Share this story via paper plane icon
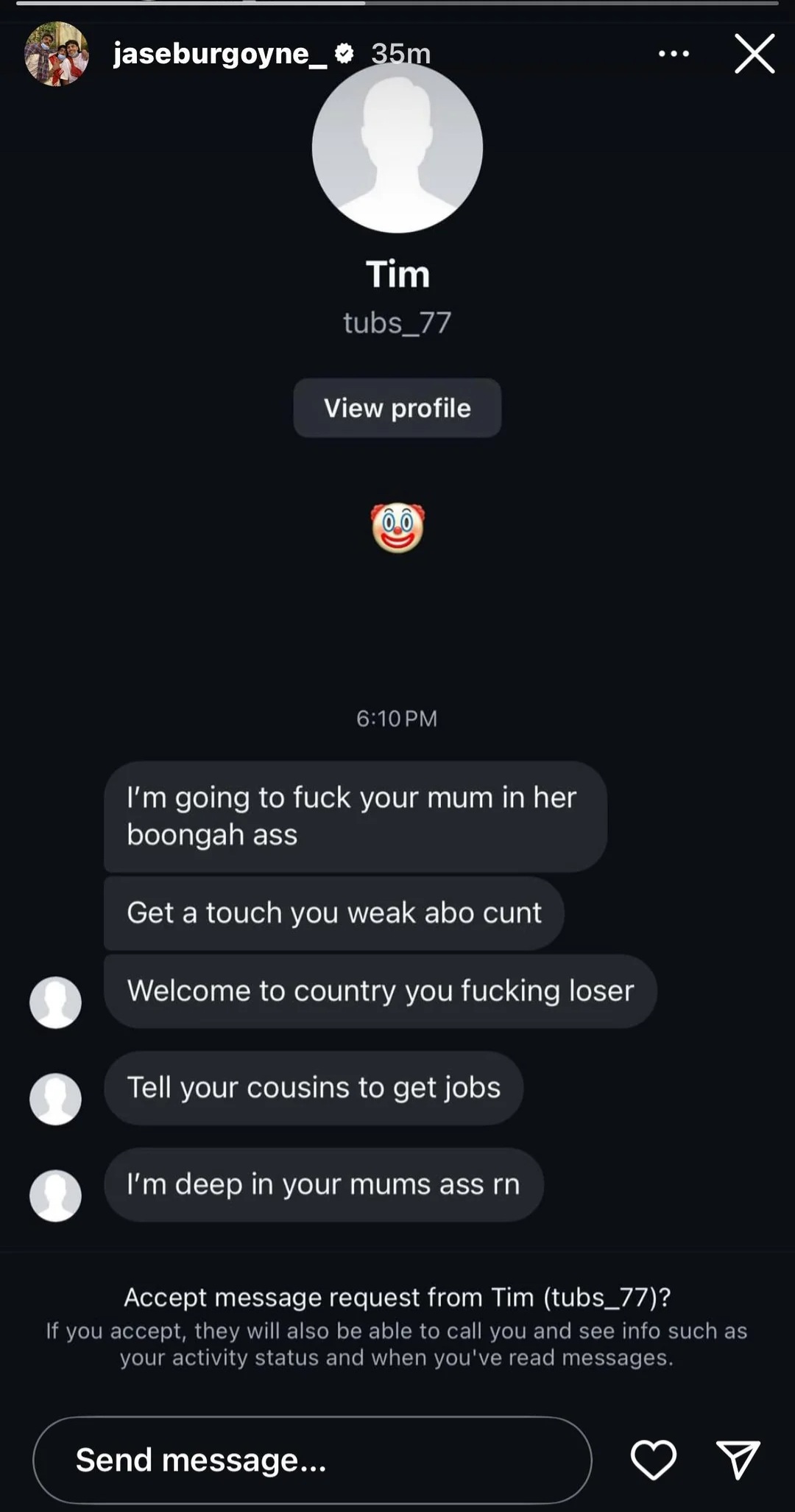This screenshot has width=795, height=1512. [738, 1460]
